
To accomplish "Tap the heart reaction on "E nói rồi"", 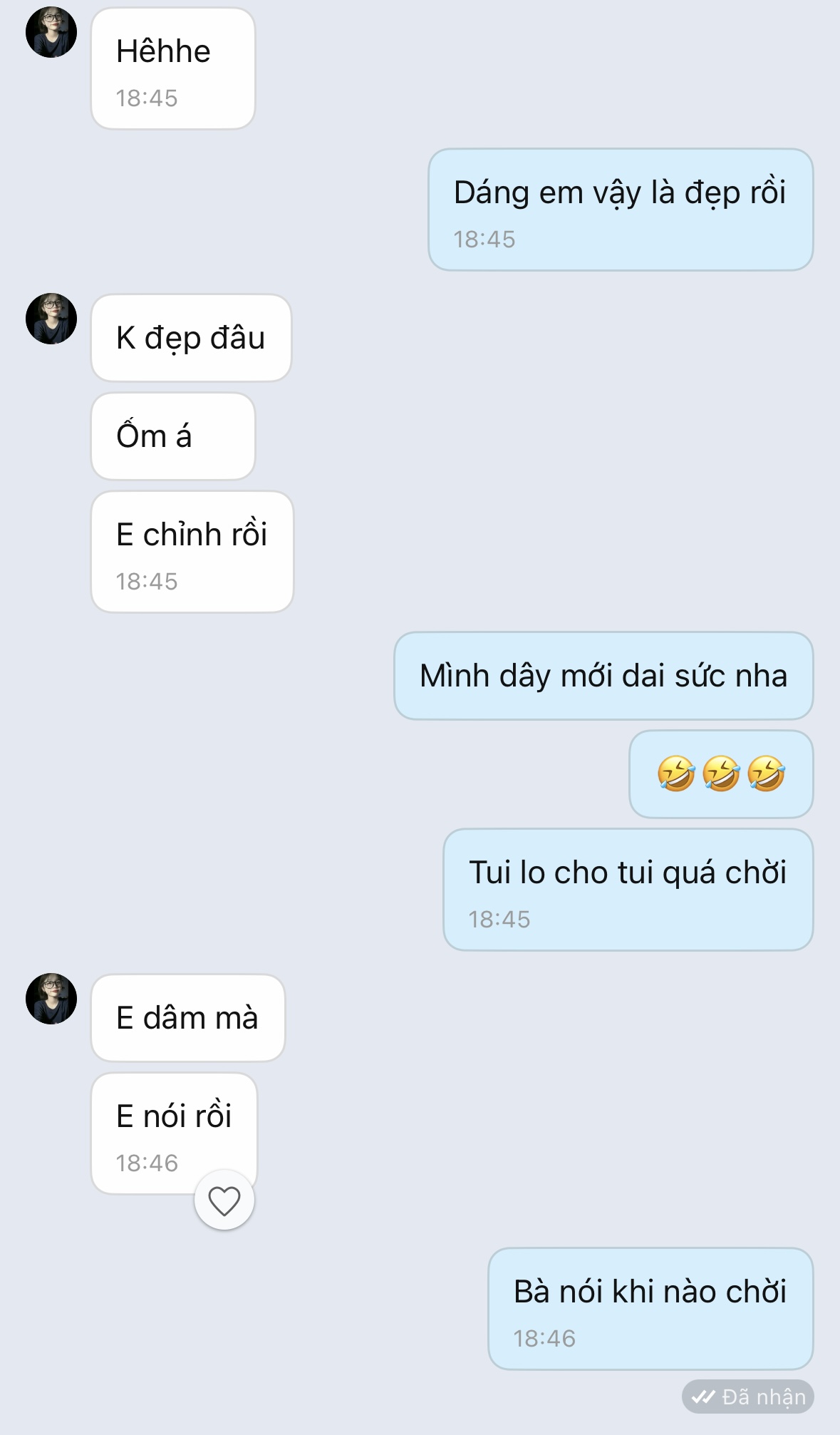I will [224, 1200].
